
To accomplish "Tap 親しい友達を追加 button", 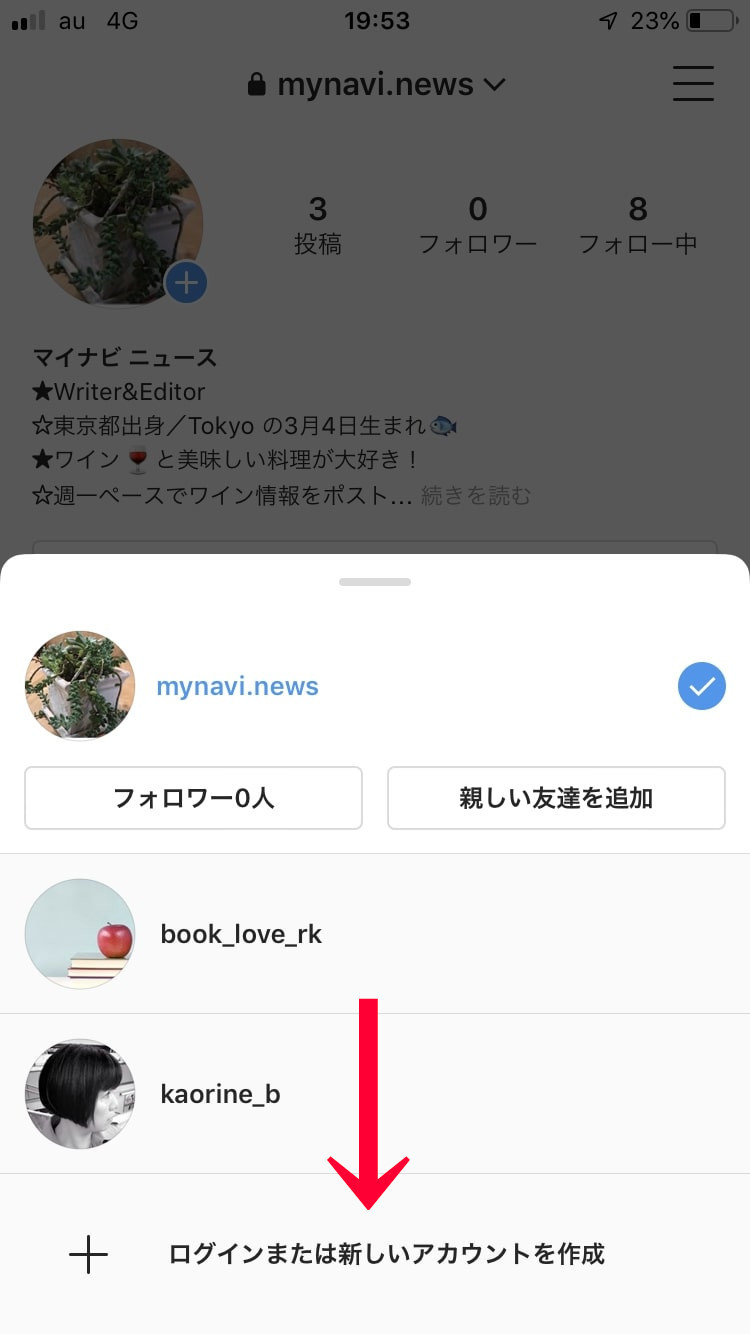I will pyautogui.click(x=556, y=798).
